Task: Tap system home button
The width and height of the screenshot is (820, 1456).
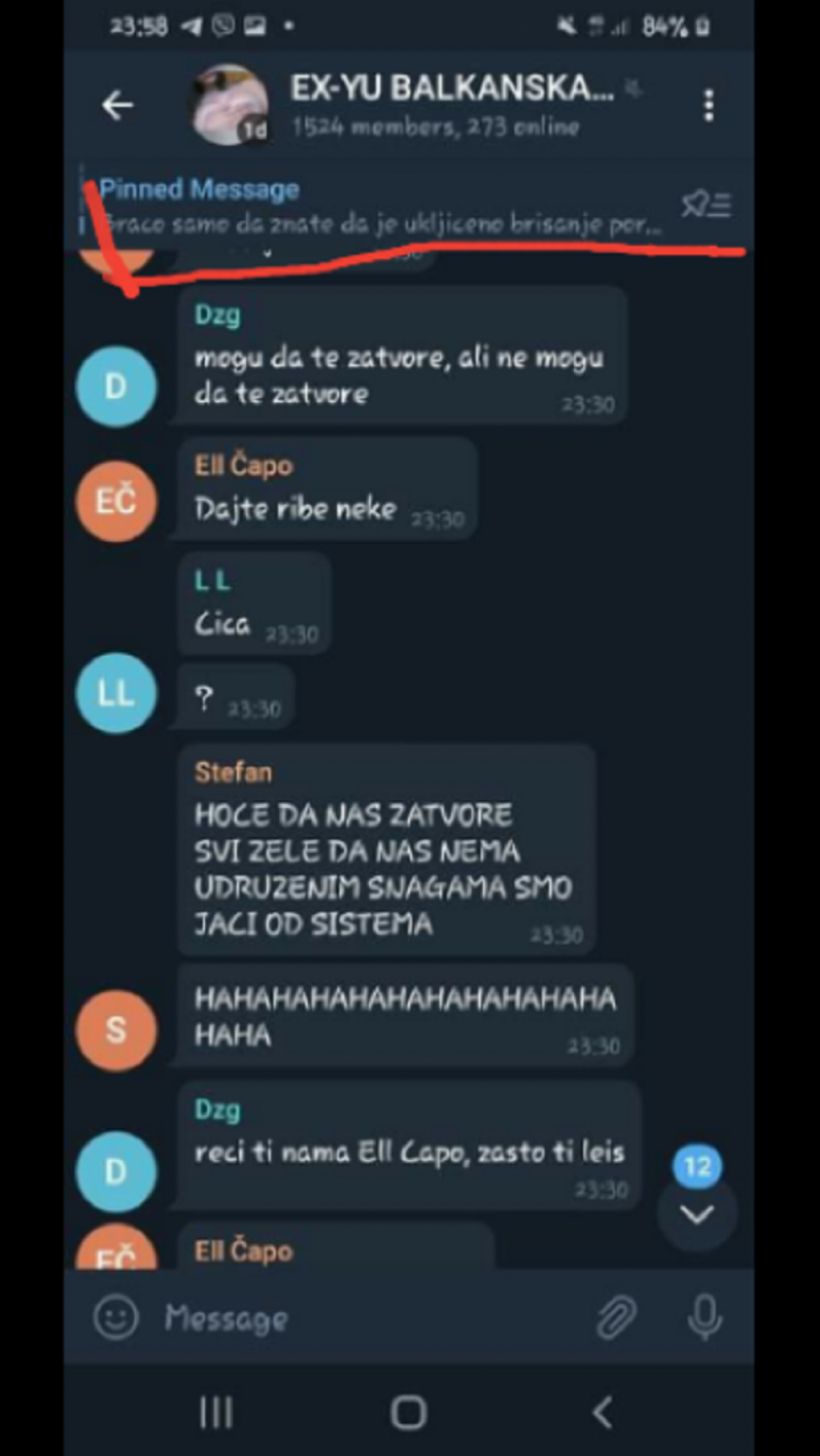Action: click(x=408, y=1412)
